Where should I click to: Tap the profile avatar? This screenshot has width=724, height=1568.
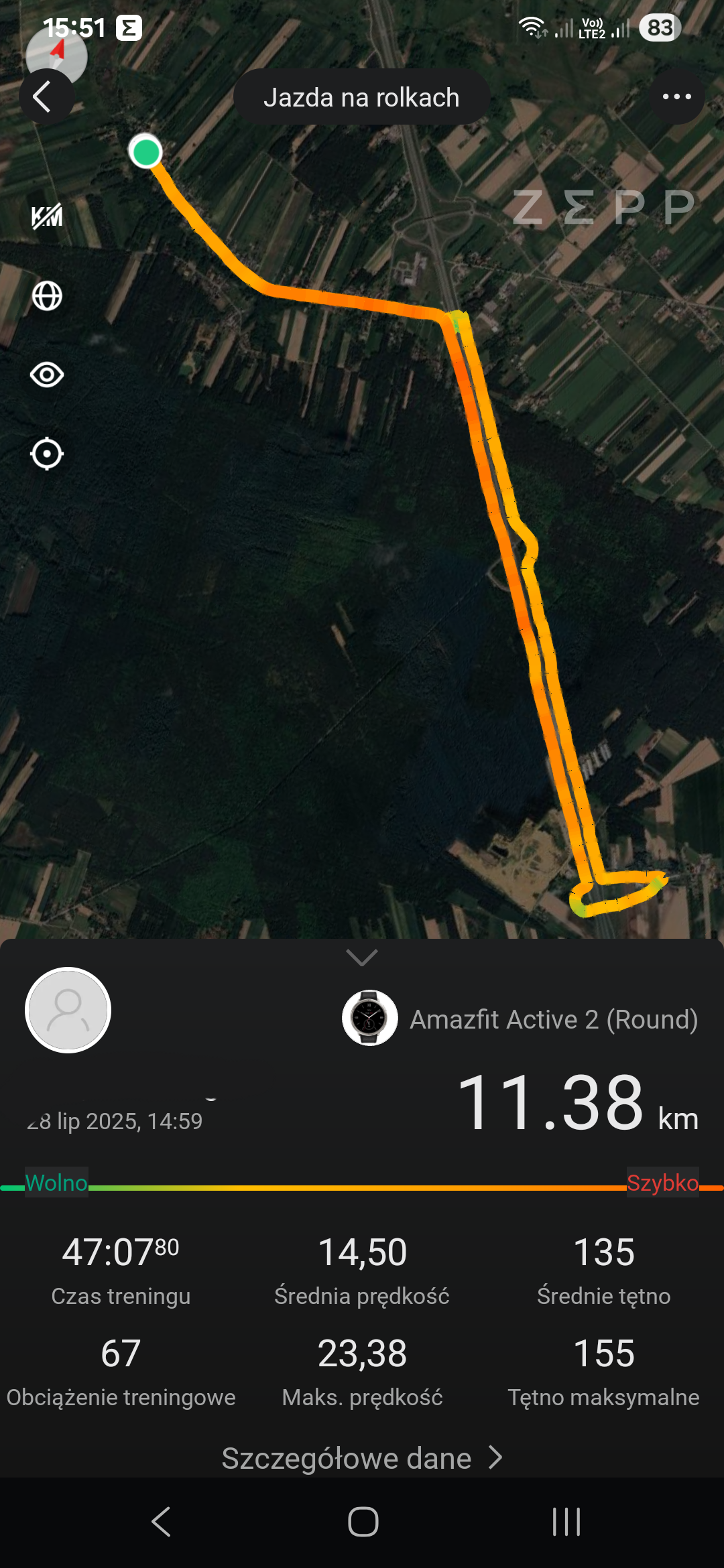68,1010
